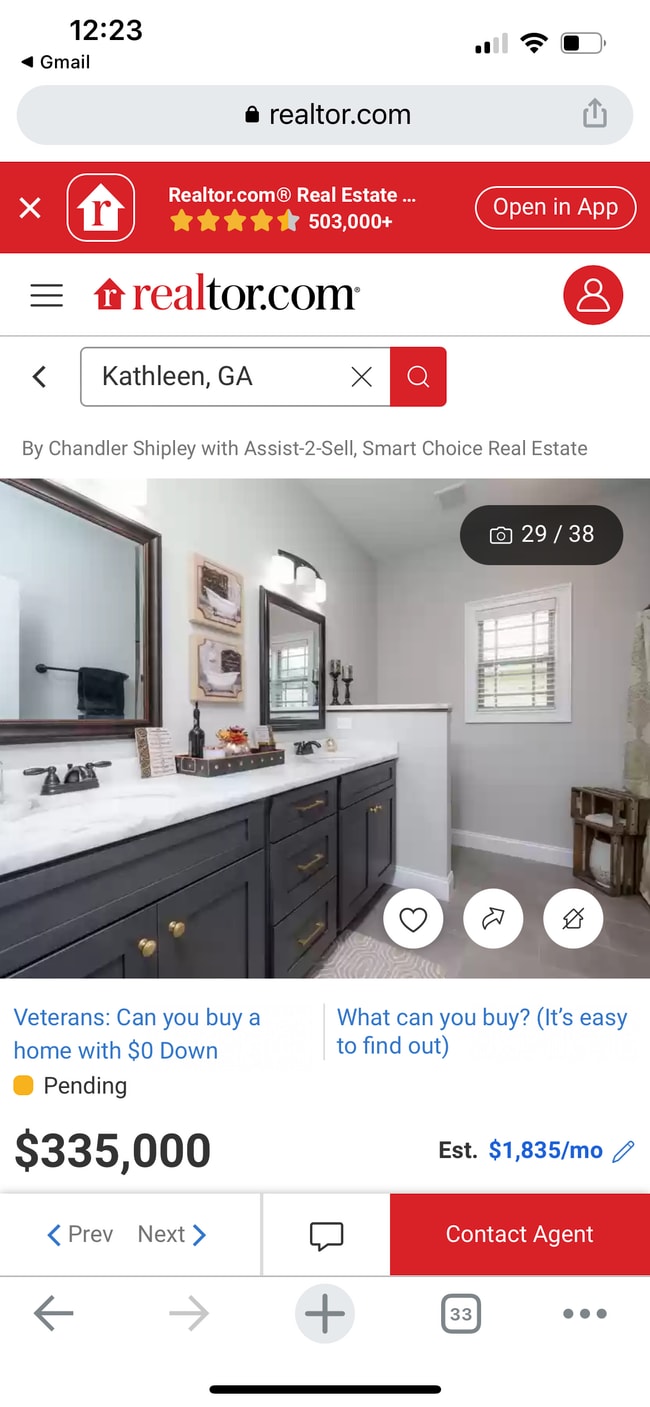This screenshot has width=650, height=1407.
Task: Clear the Kathleen, GA search text
Action: [x=362, y=376]
